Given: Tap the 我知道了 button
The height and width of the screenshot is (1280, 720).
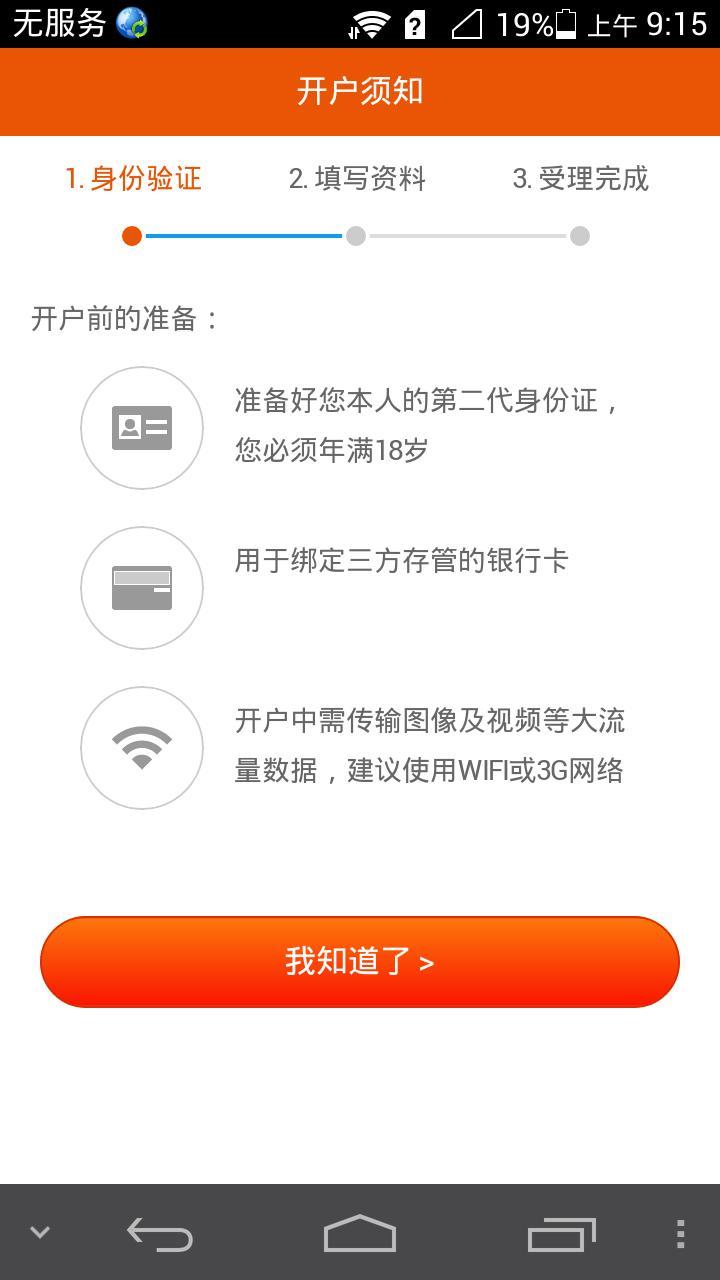Looking at the screenshot, I should pos(360,961).
